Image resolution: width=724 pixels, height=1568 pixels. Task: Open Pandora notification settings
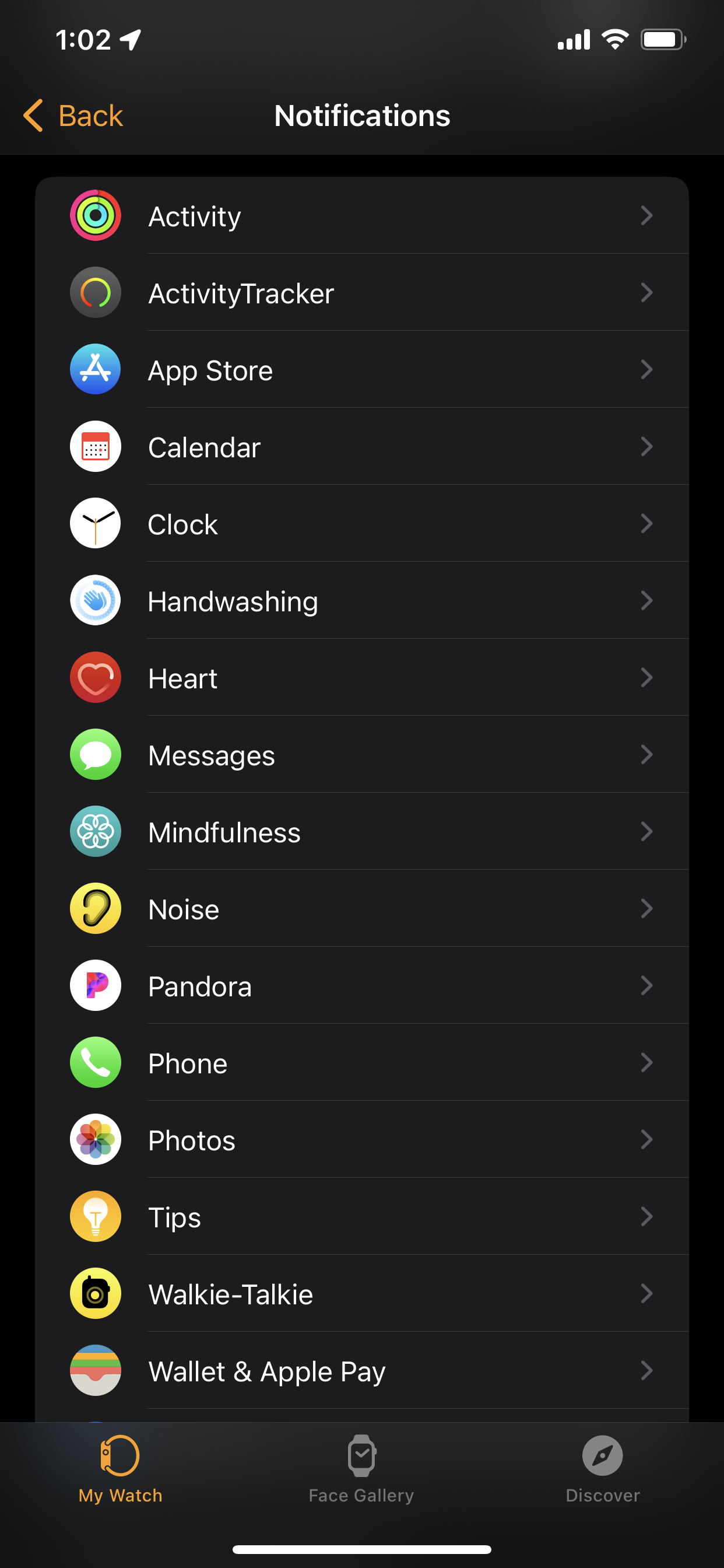pyautogui.click(x=361, y=986)
